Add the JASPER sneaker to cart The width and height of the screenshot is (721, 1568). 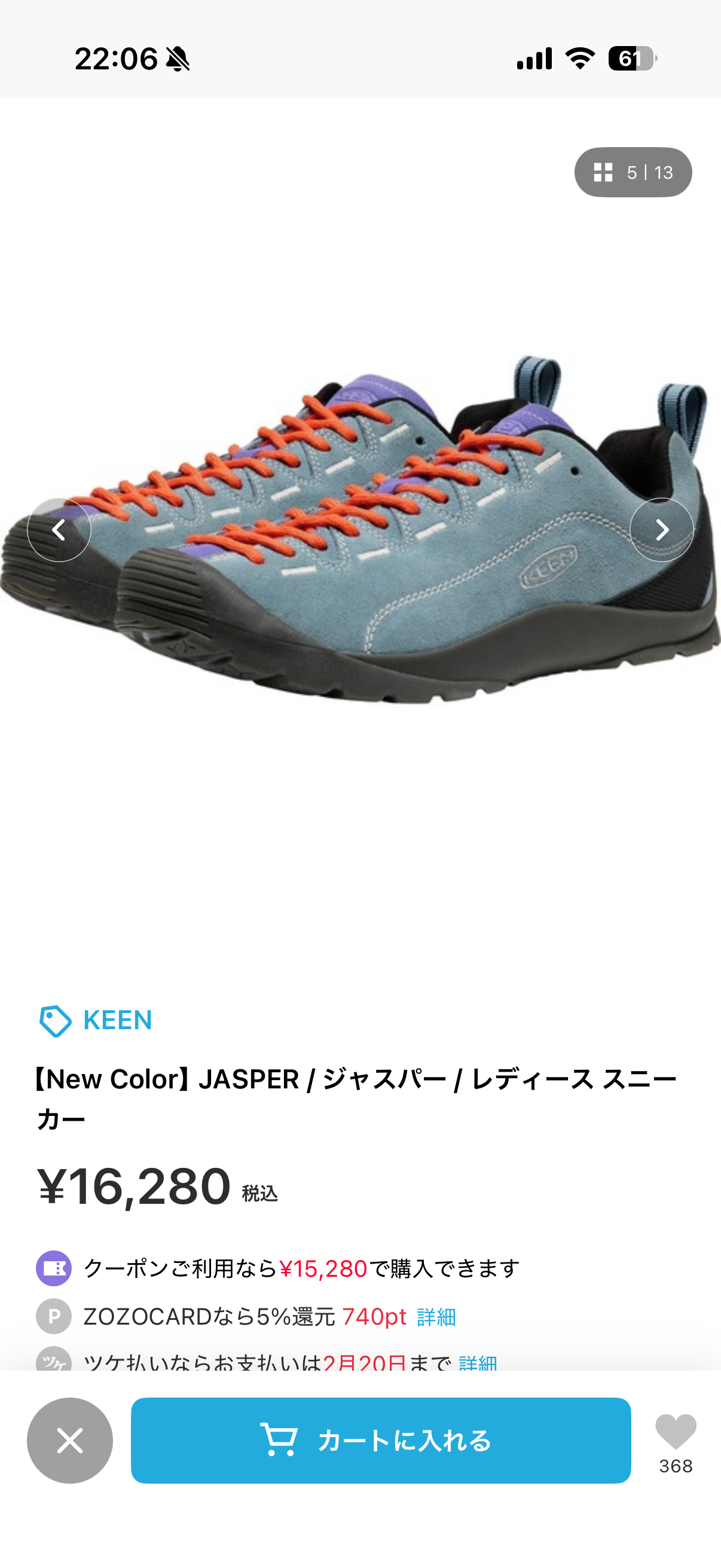(x=380, y=1440)
